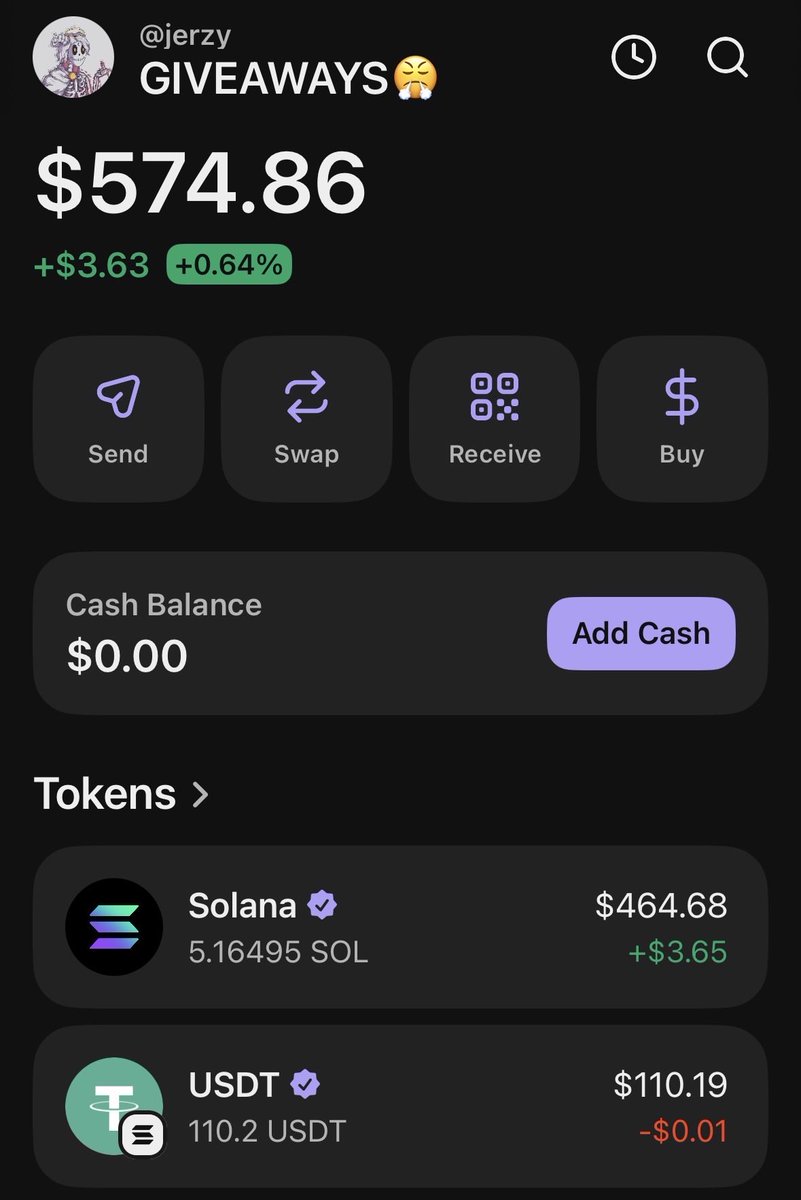Screen dimensions: 801x1200
Task: Open the search magnifier icon
Action: point(727,58)
